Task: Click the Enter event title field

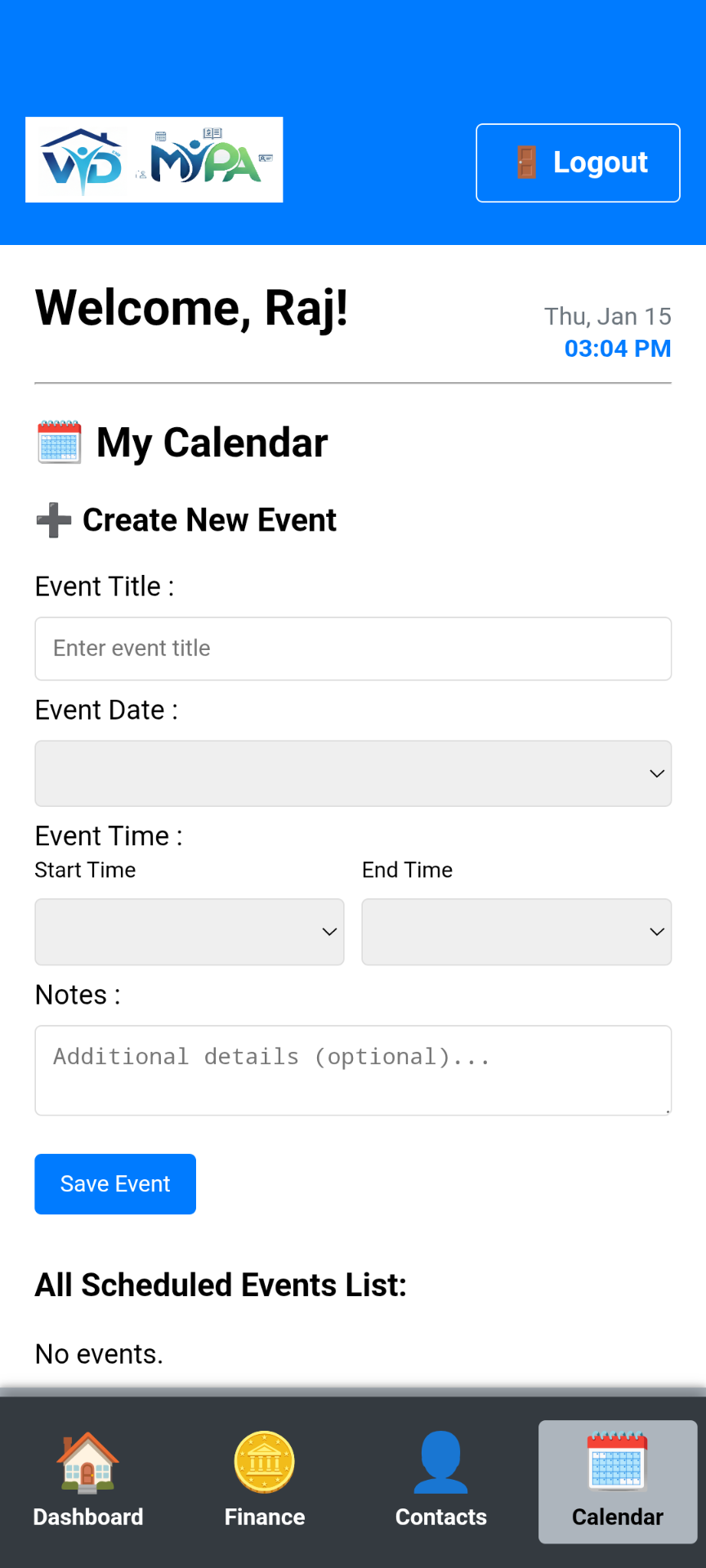Action: point(353,648)
